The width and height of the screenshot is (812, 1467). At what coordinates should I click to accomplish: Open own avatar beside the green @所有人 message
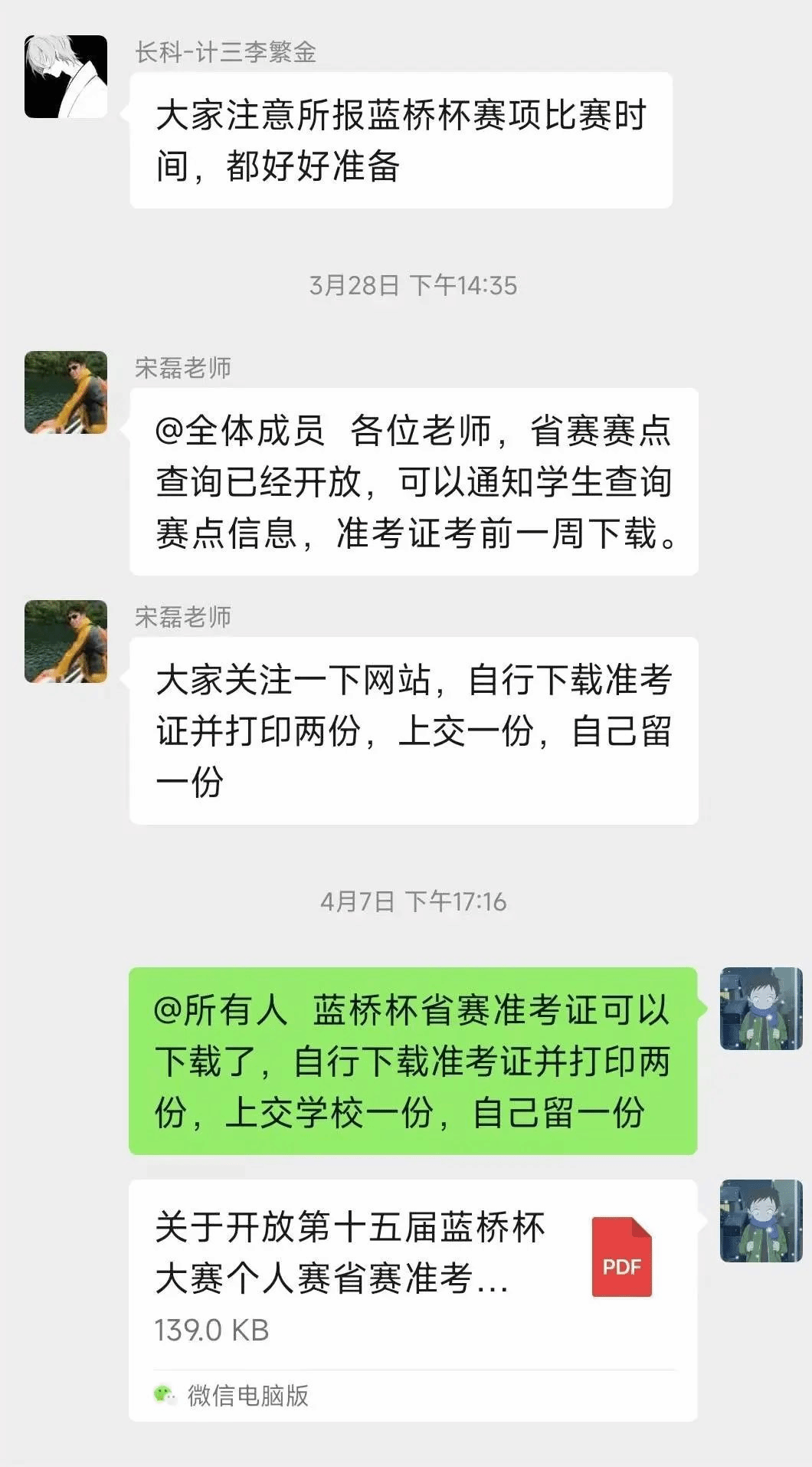click(x=761, y=1009)
